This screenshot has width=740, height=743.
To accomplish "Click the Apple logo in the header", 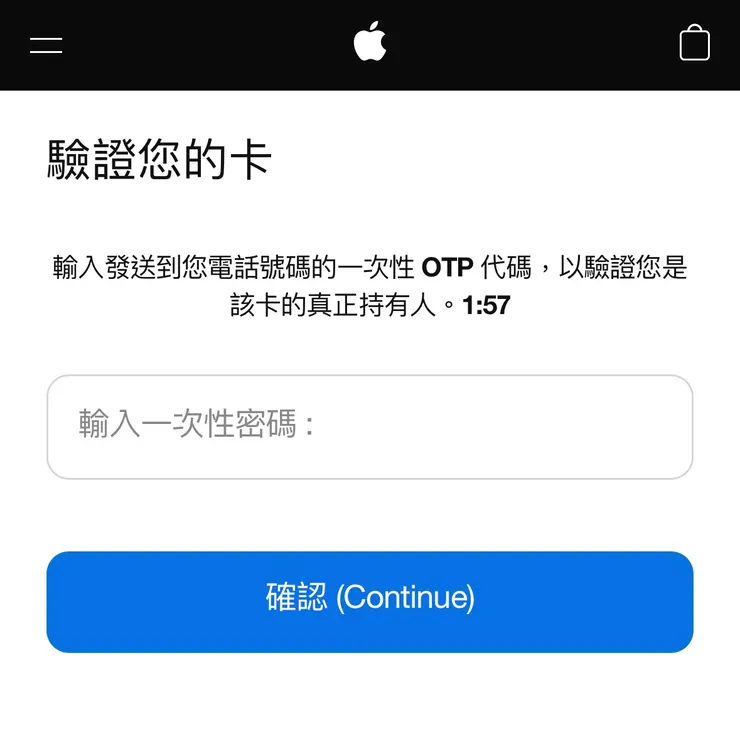I will coord(370,43).
